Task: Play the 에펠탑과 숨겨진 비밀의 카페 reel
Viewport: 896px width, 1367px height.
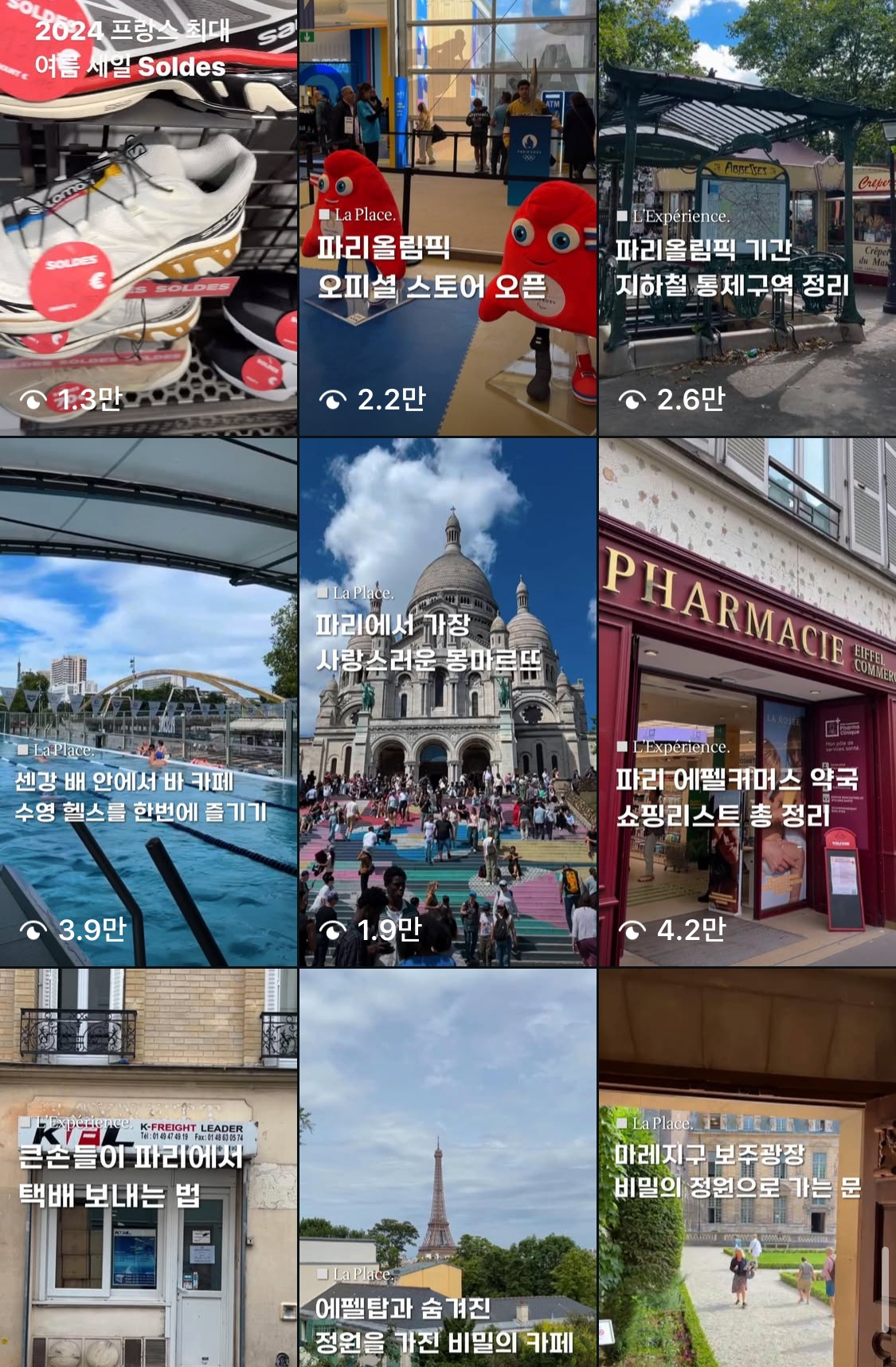Action: coord(448,1168)
